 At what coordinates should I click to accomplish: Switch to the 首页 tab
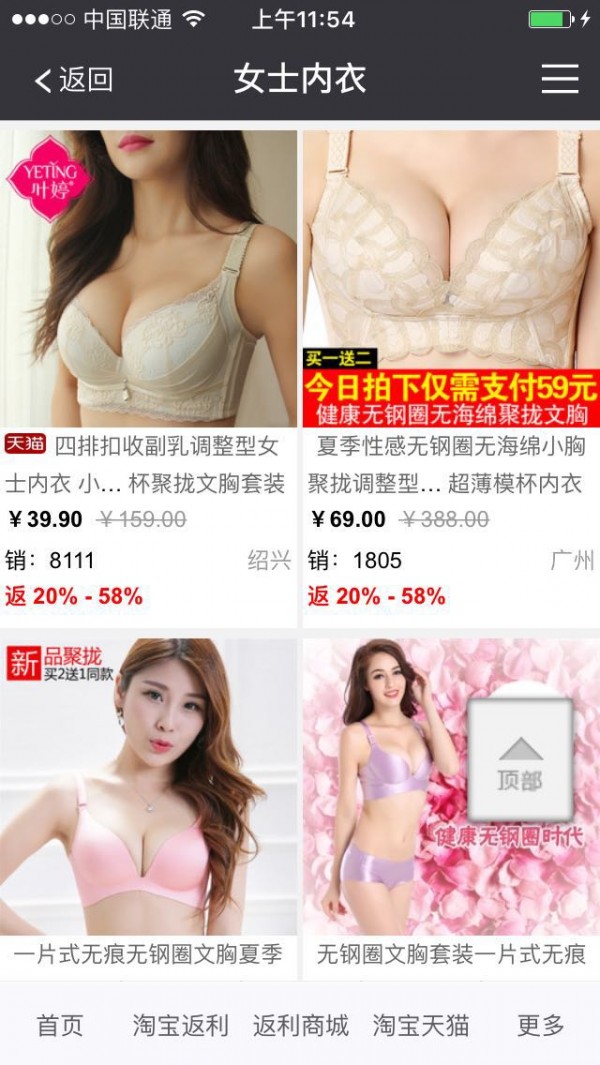(x=60, y=1025)
